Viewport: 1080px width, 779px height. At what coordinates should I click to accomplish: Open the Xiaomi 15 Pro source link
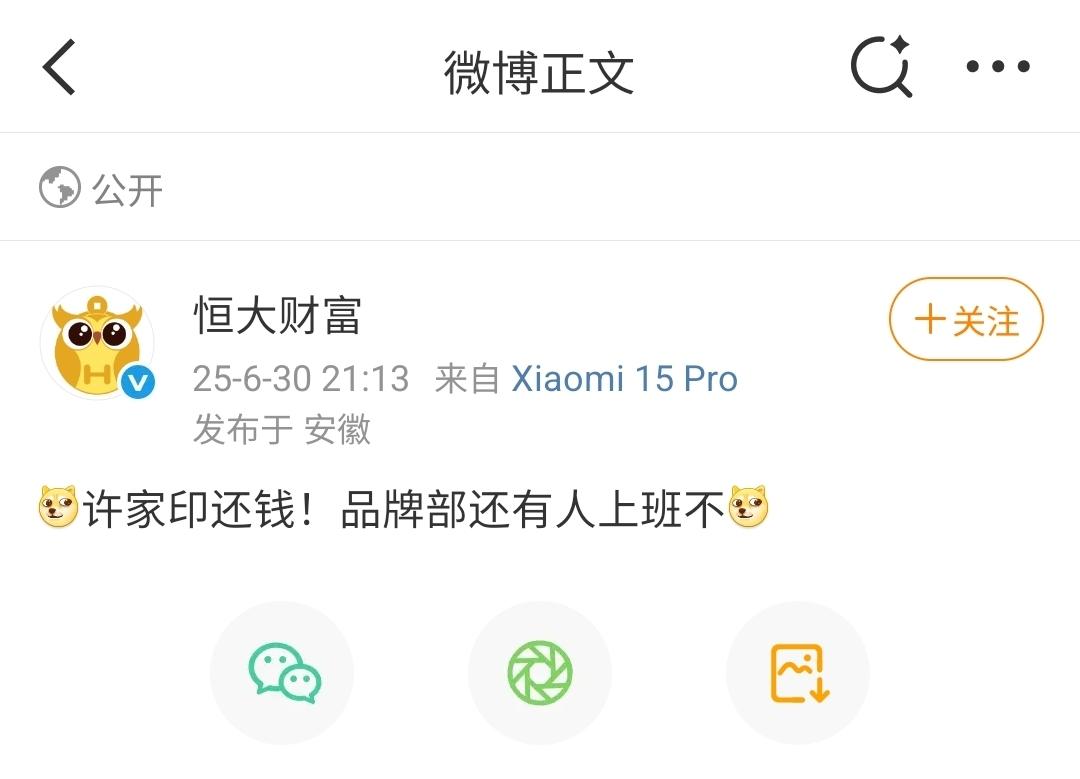(624, 379)
